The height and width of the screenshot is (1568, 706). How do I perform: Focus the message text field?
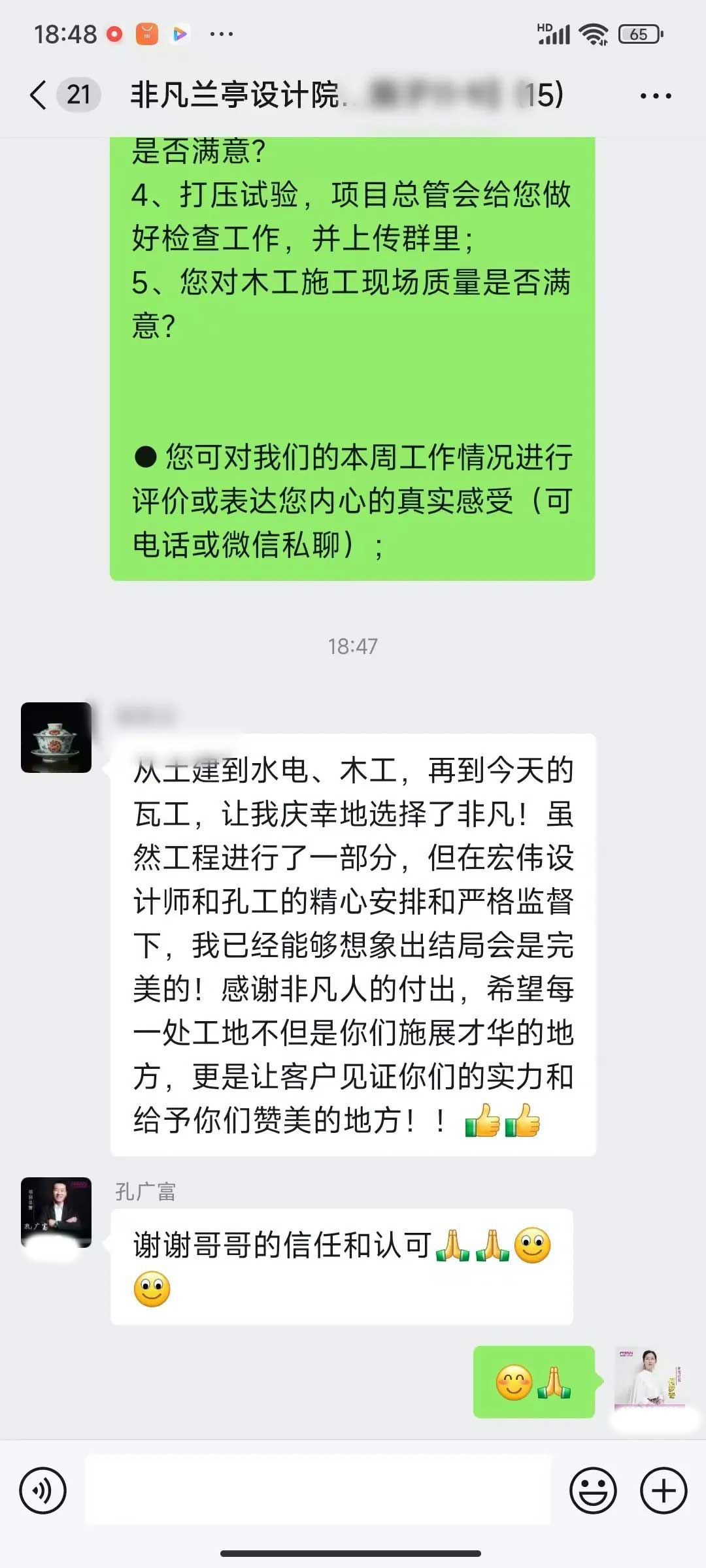tap(318, 1491)
